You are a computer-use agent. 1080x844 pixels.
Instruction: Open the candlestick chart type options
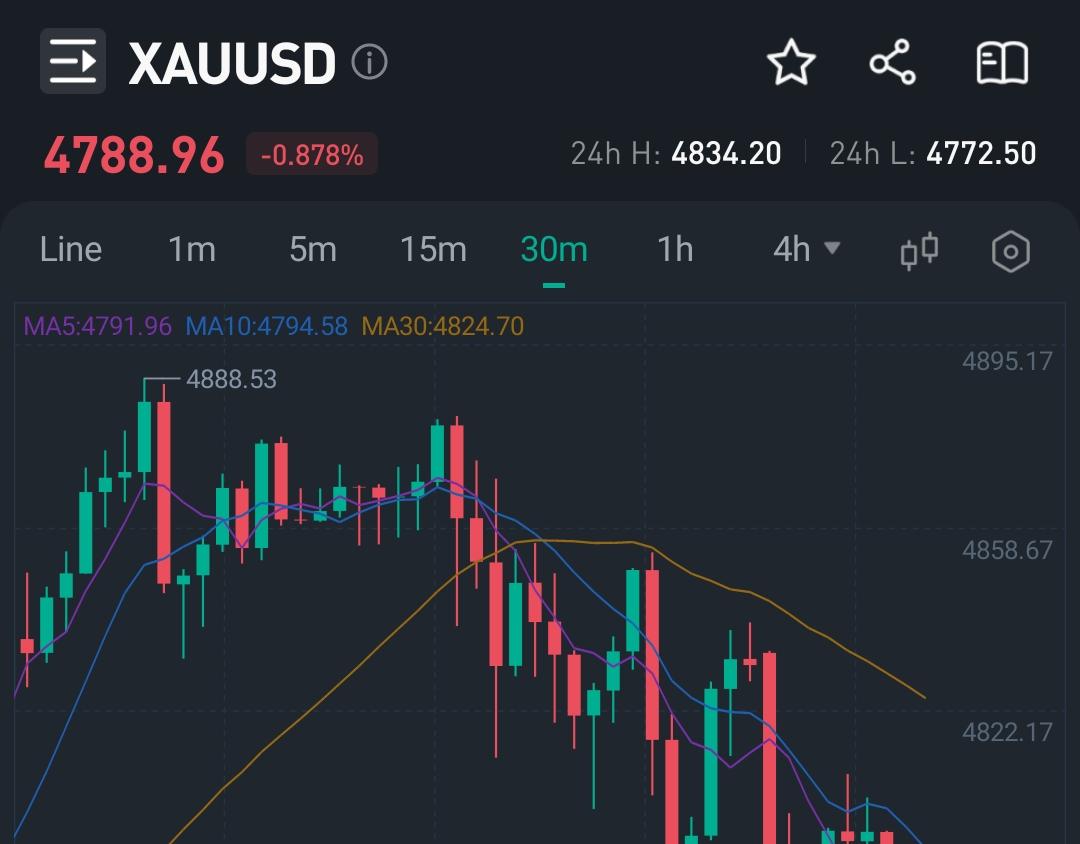919,251
